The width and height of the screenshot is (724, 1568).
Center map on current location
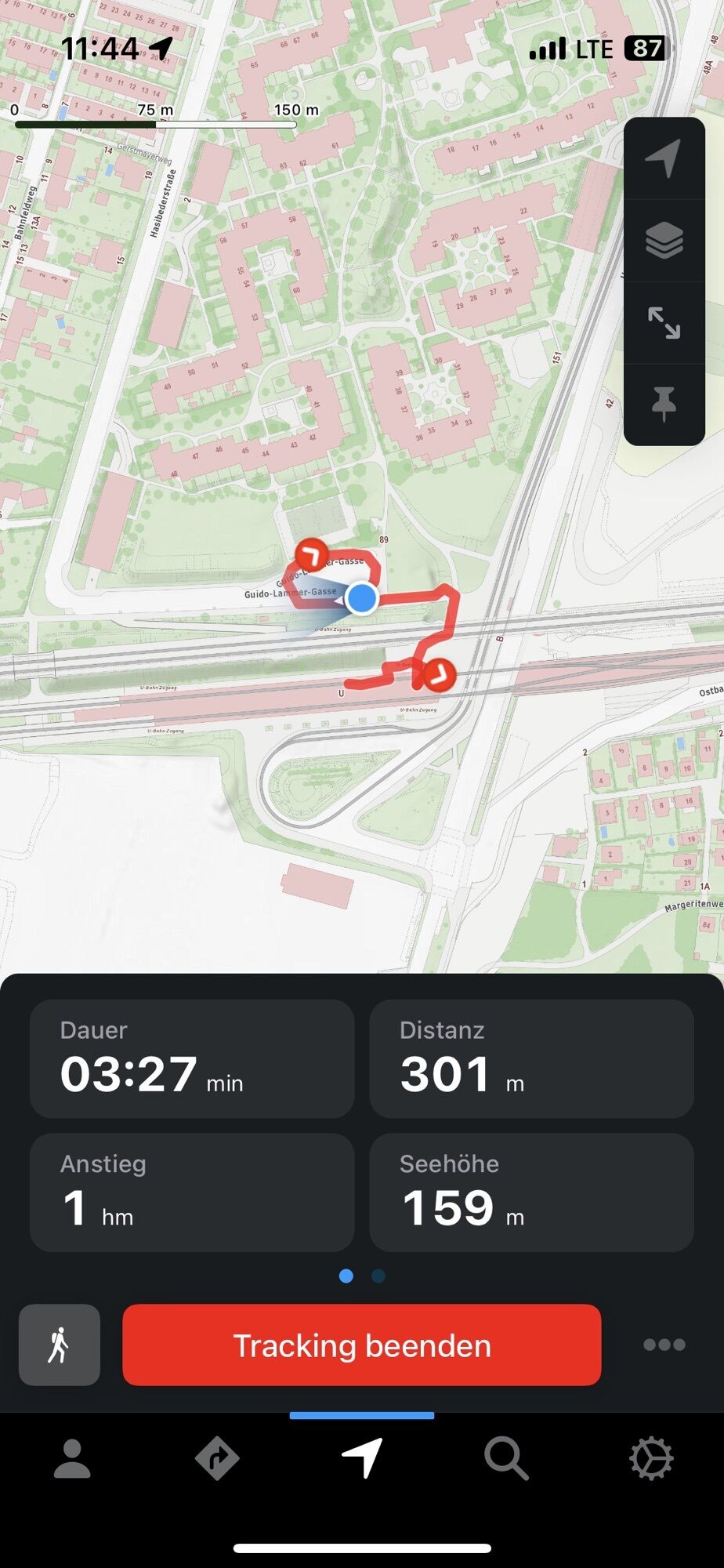tap(664, 159)
